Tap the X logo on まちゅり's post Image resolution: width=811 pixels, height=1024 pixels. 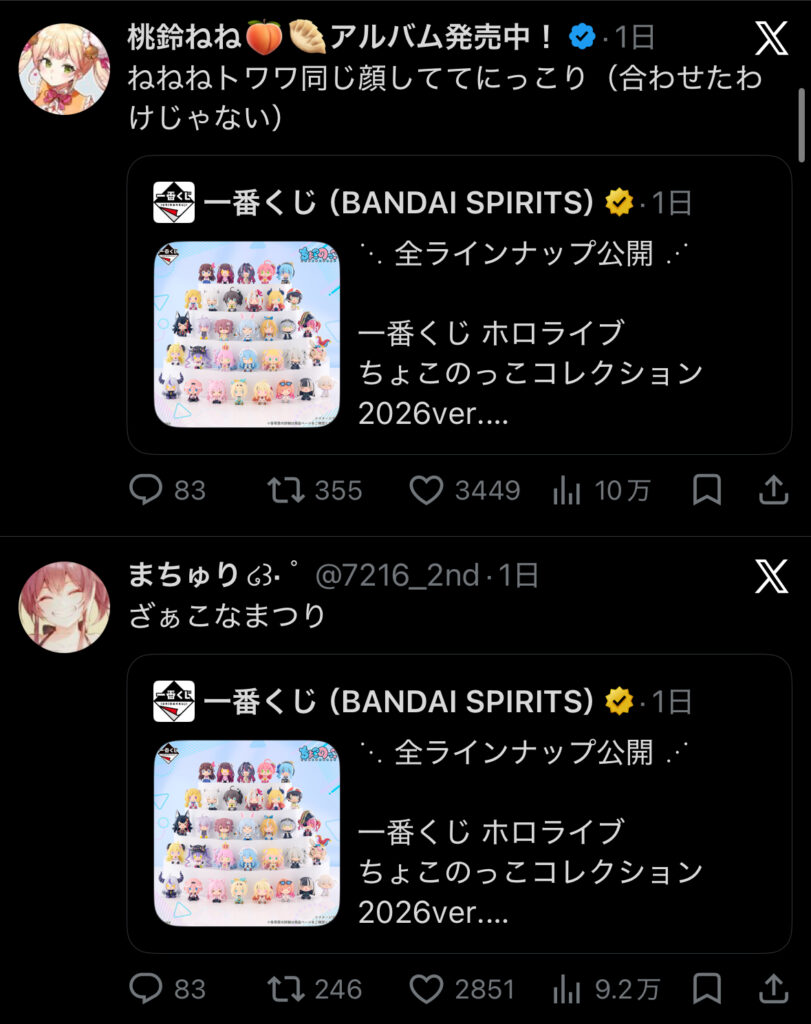771,576
